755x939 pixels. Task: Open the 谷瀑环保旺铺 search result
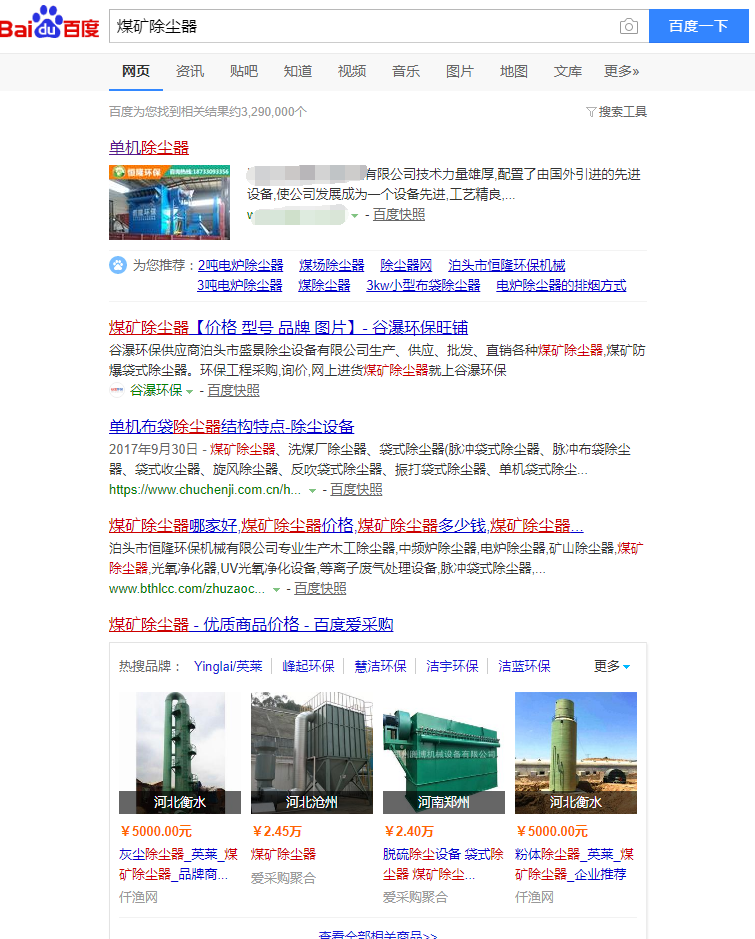pyautogui.click(x=288, y=327)
